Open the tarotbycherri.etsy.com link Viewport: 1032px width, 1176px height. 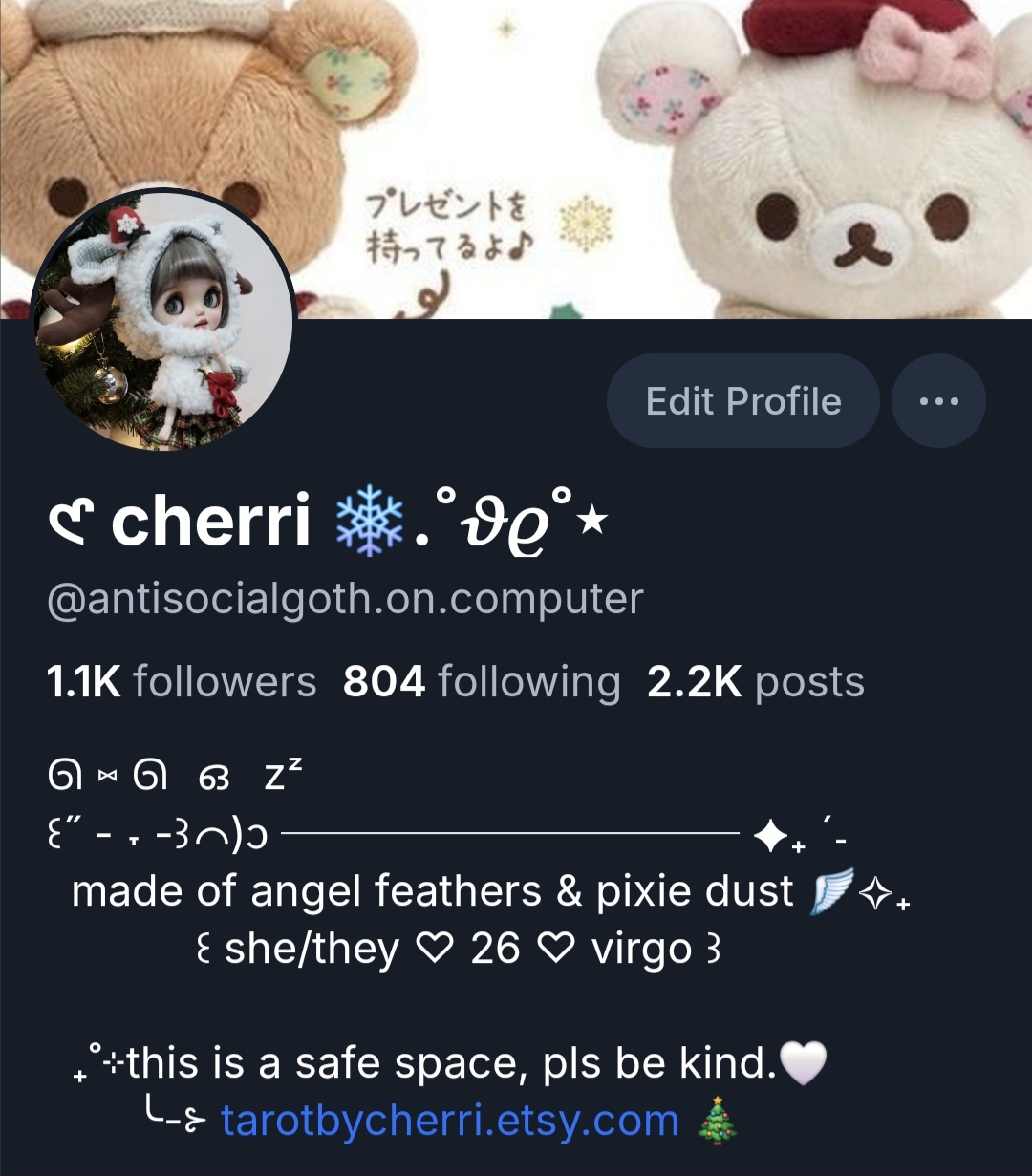click(x=449, y=1120)
